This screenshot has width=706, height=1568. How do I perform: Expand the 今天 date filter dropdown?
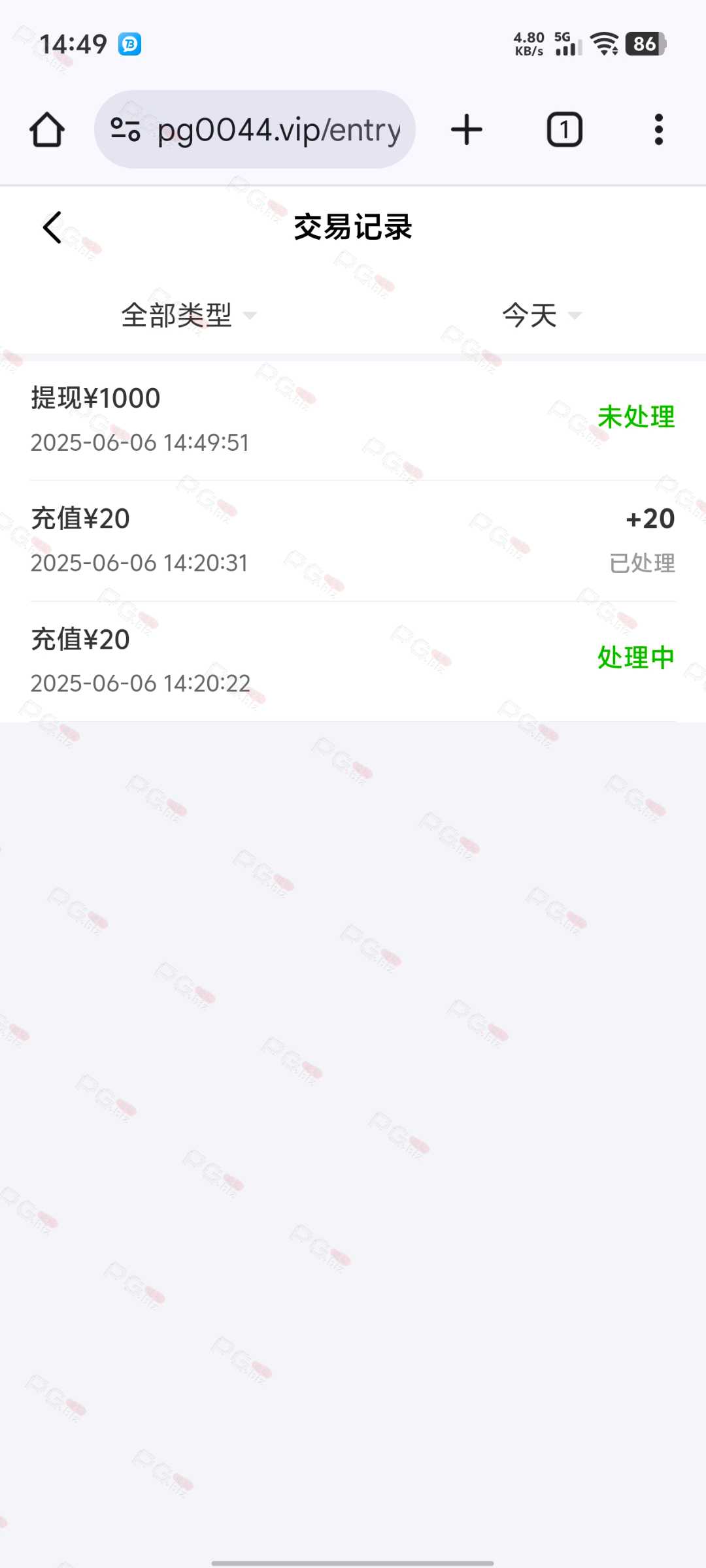542,316
